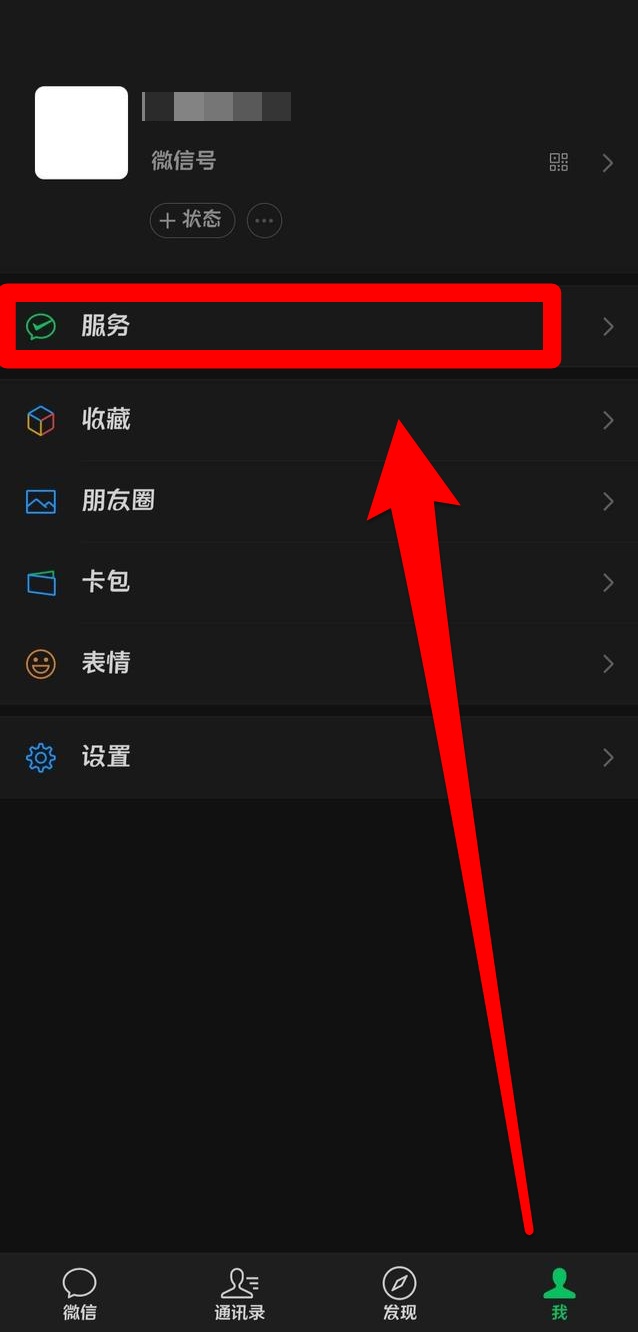638x1332 pixels.
Task: Select the 我 me tab
Action: click(558, 1293)
